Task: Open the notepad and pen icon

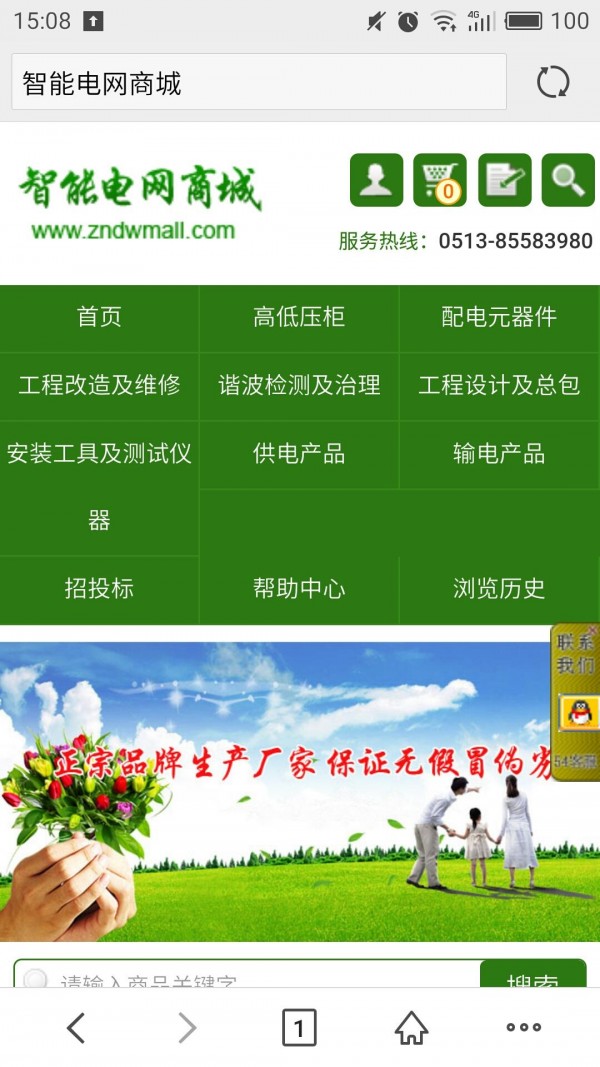Action: coord(504,180)
